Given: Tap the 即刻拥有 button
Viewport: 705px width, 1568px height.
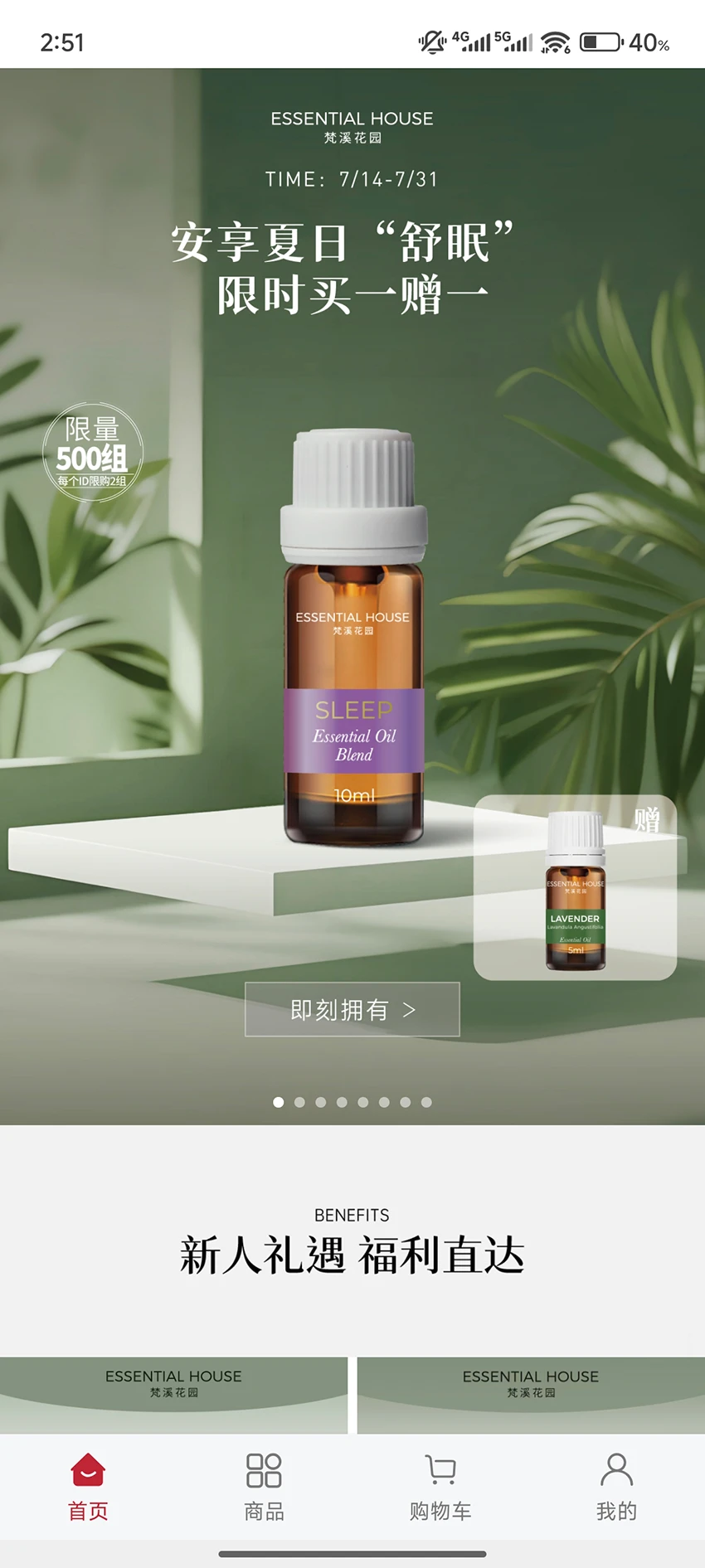Looking at the screenshot, I should point(352,1009).
